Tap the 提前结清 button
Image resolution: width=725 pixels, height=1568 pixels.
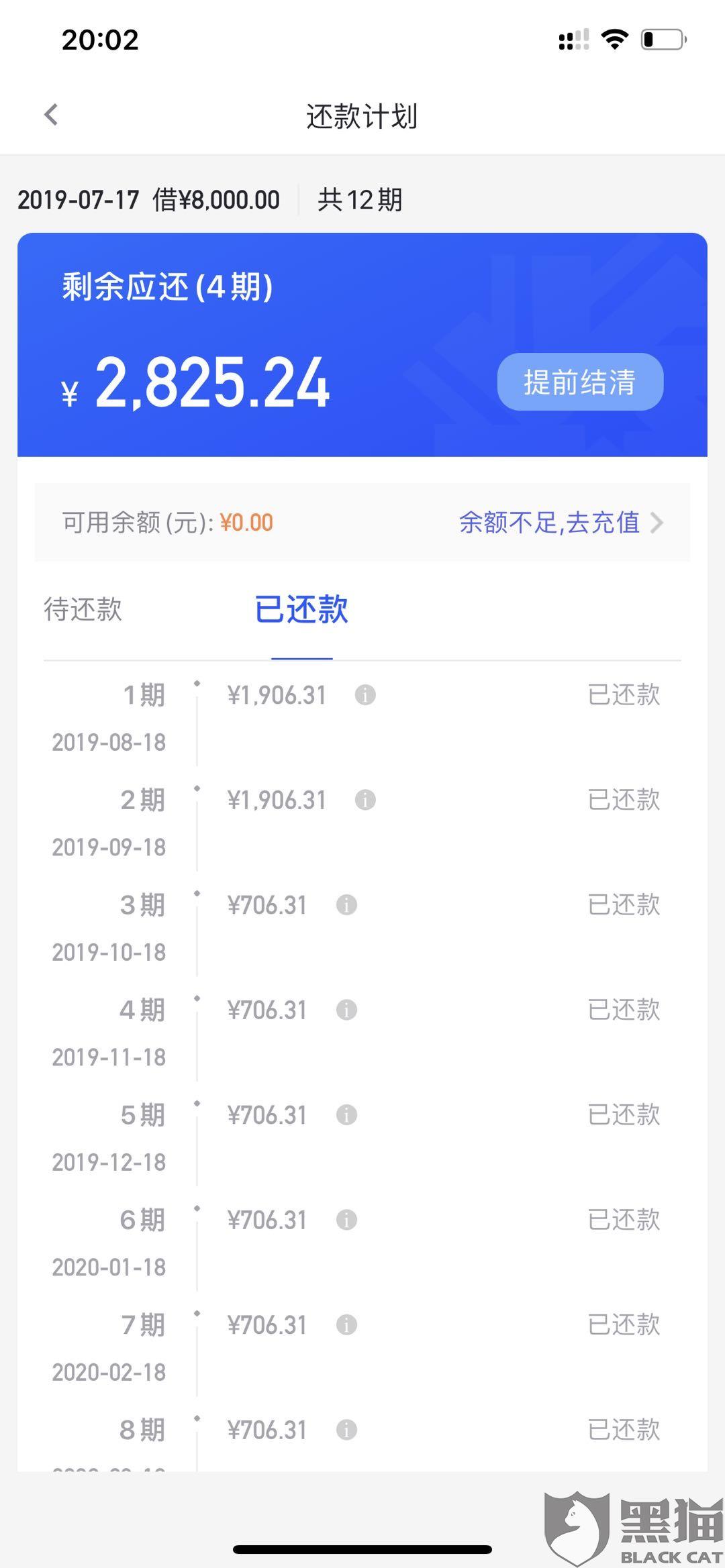point(580,382)
